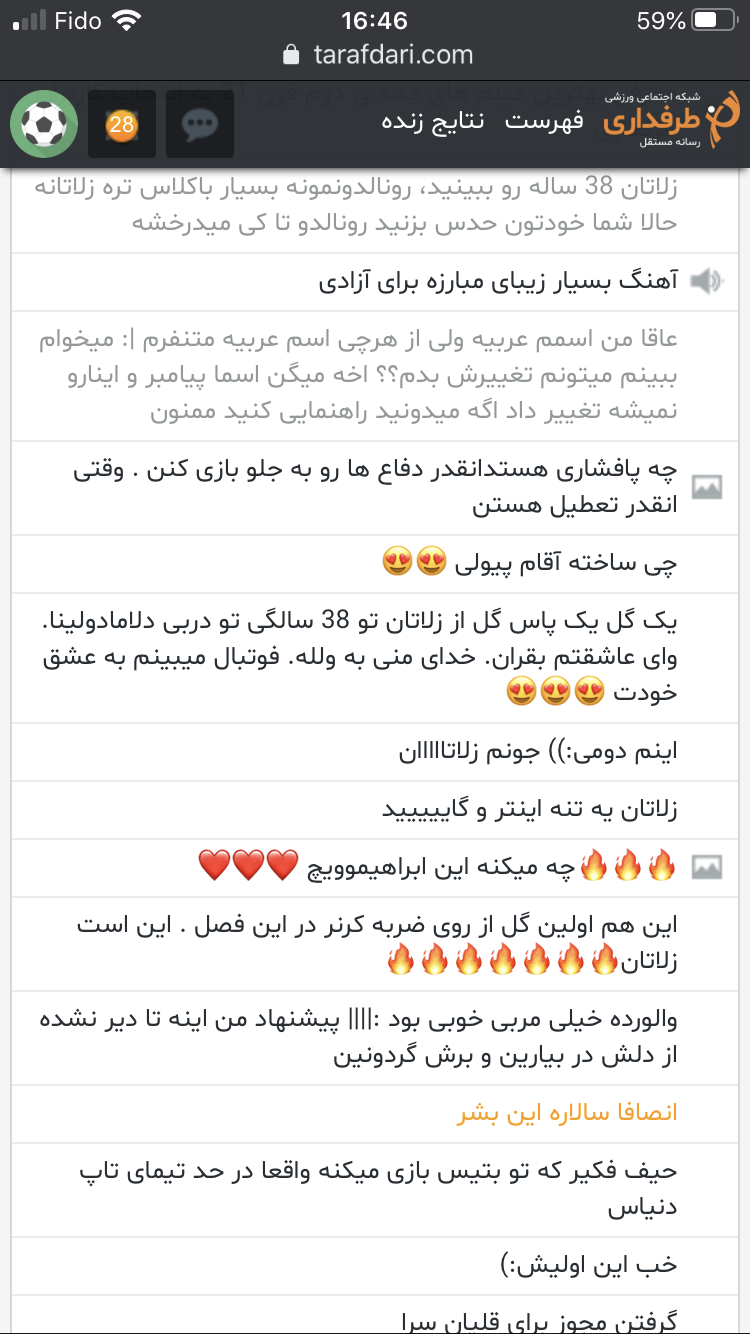The image size is (750, 1334).
Task: Open post زلاتان یه تنه اینتر
Action: pos(530,809)
